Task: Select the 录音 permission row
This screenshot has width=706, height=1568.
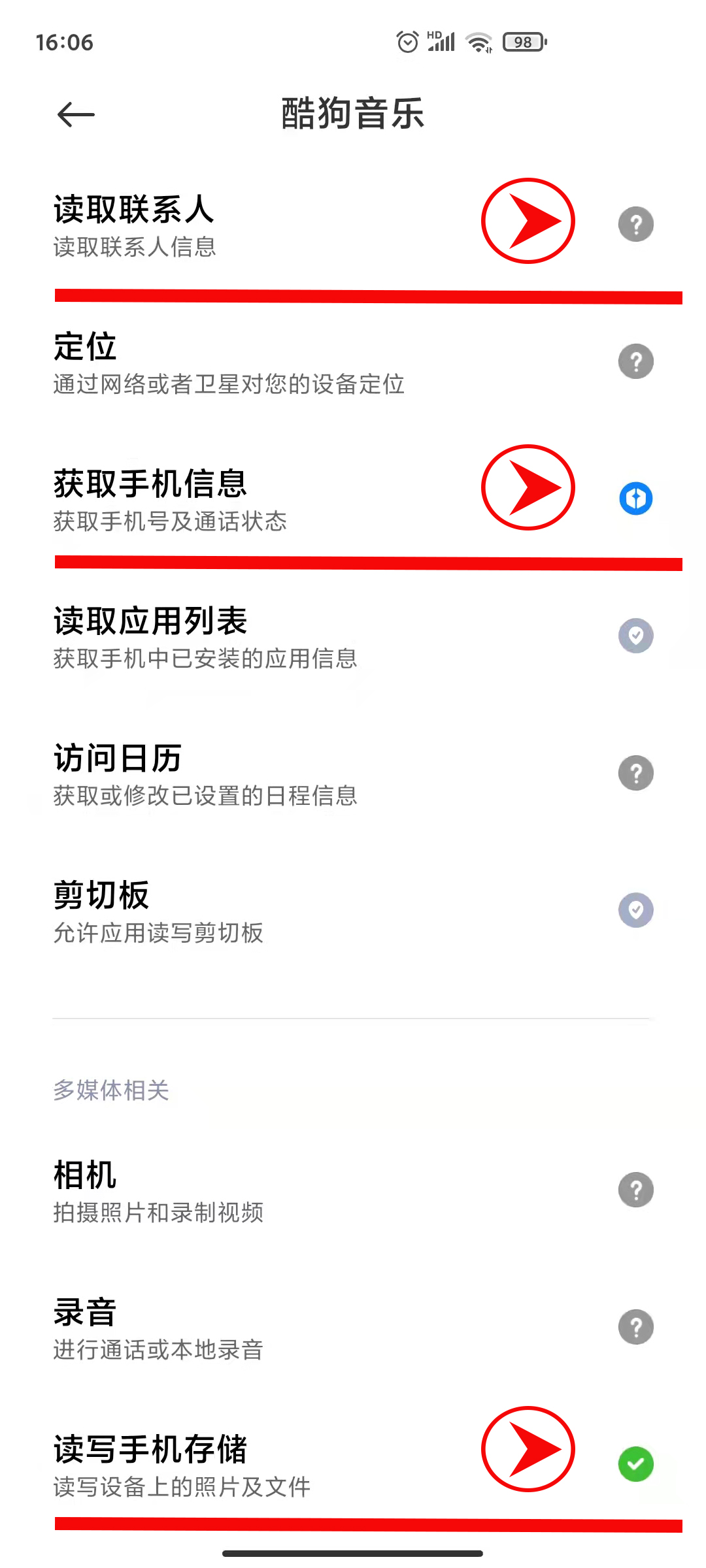Action: tap(261, 1326)
